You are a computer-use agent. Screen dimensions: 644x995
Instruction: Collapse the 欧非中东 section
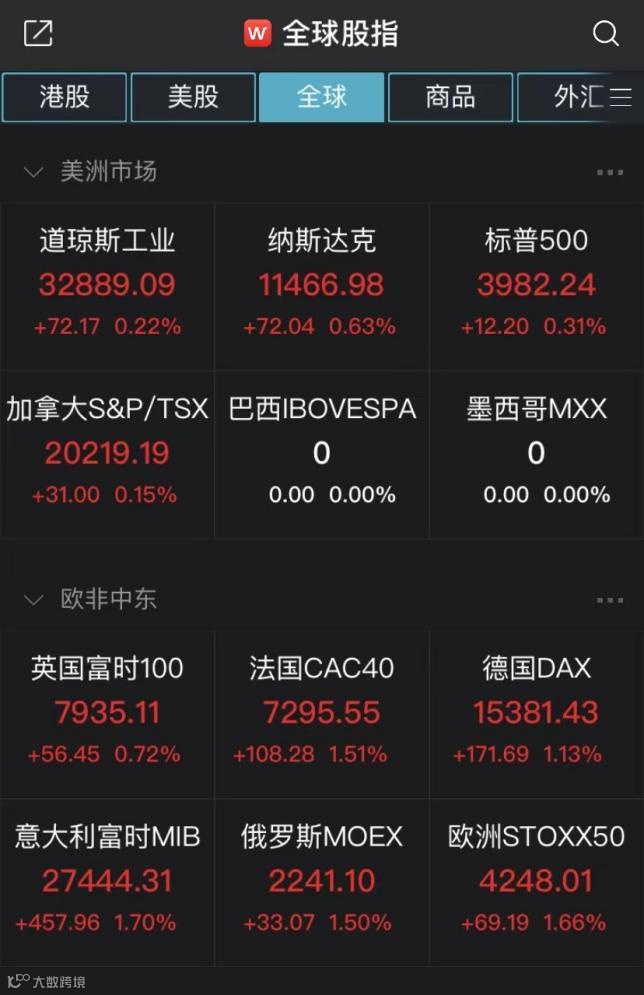click(34, 600)
